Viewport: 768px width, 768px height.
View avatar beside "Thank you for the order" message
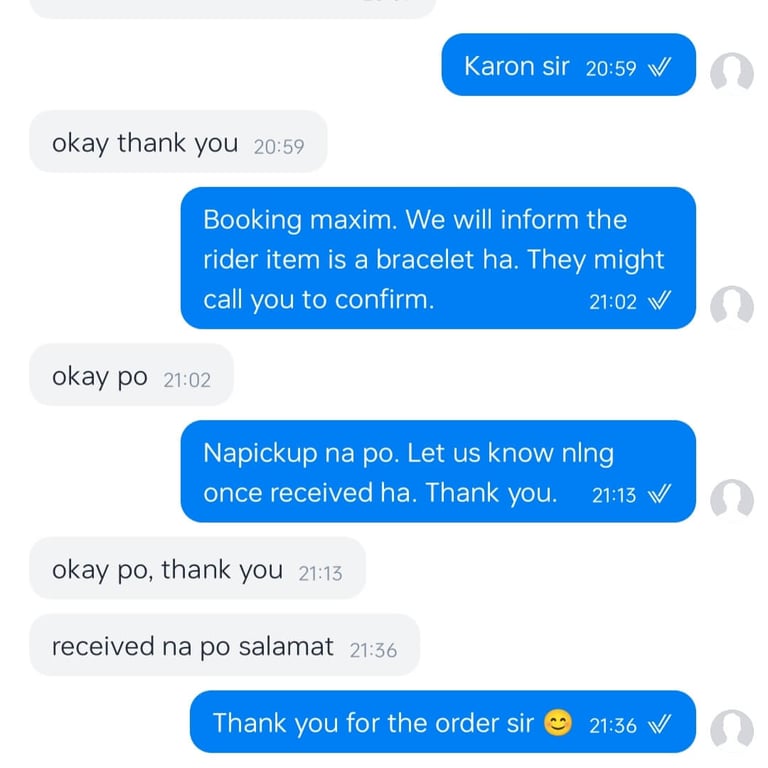pyautogui.click(x=731, y=730)
